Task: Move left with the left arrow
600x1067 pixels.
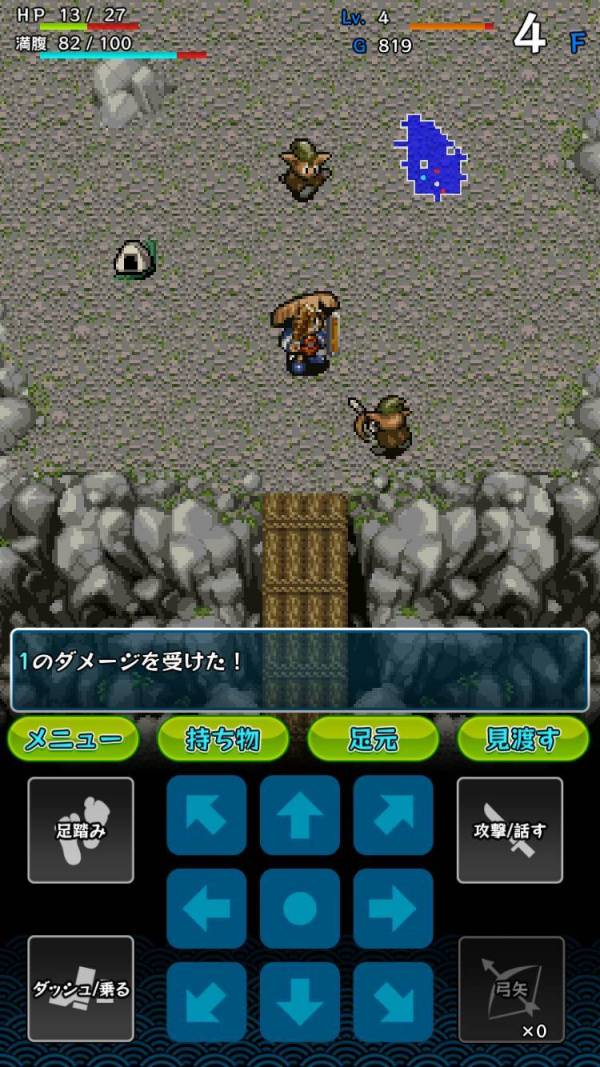Action: pyautogui.click(x=206, y=908)
